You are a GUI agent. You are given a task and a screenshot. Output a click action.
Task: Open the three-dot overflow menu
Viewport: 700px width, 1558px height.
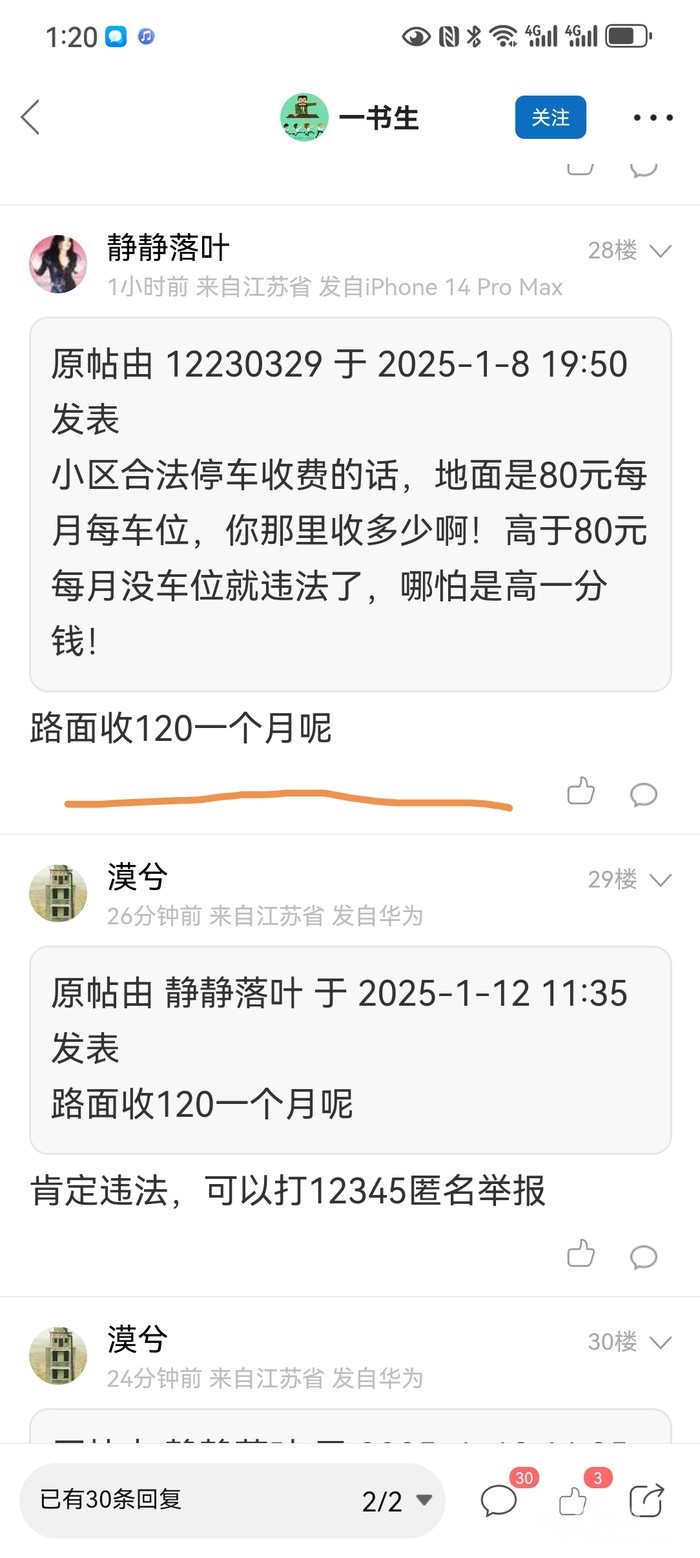tap(653, 117)
